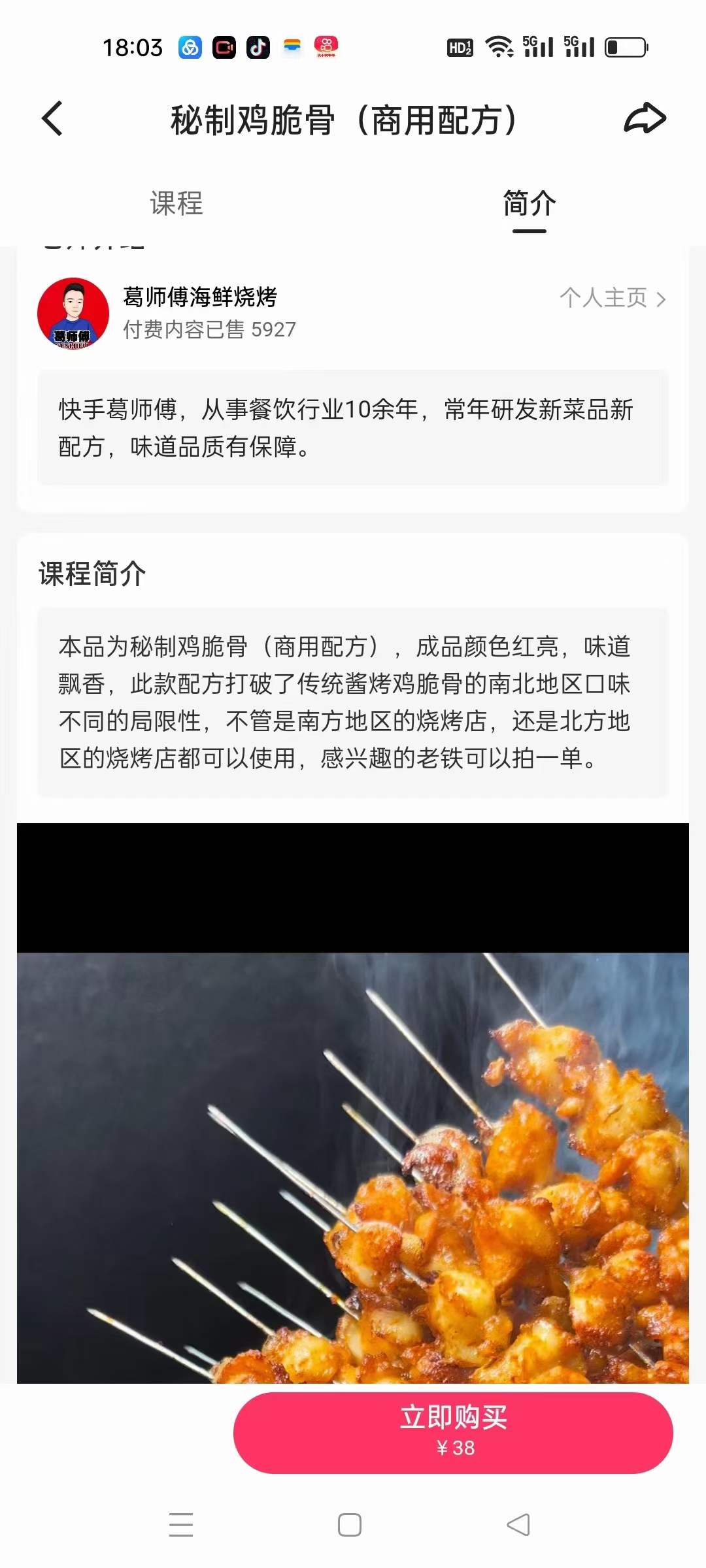Tap the blue app icon in status bar
This screenshot has height=1568, width=706.
(189, 48)
